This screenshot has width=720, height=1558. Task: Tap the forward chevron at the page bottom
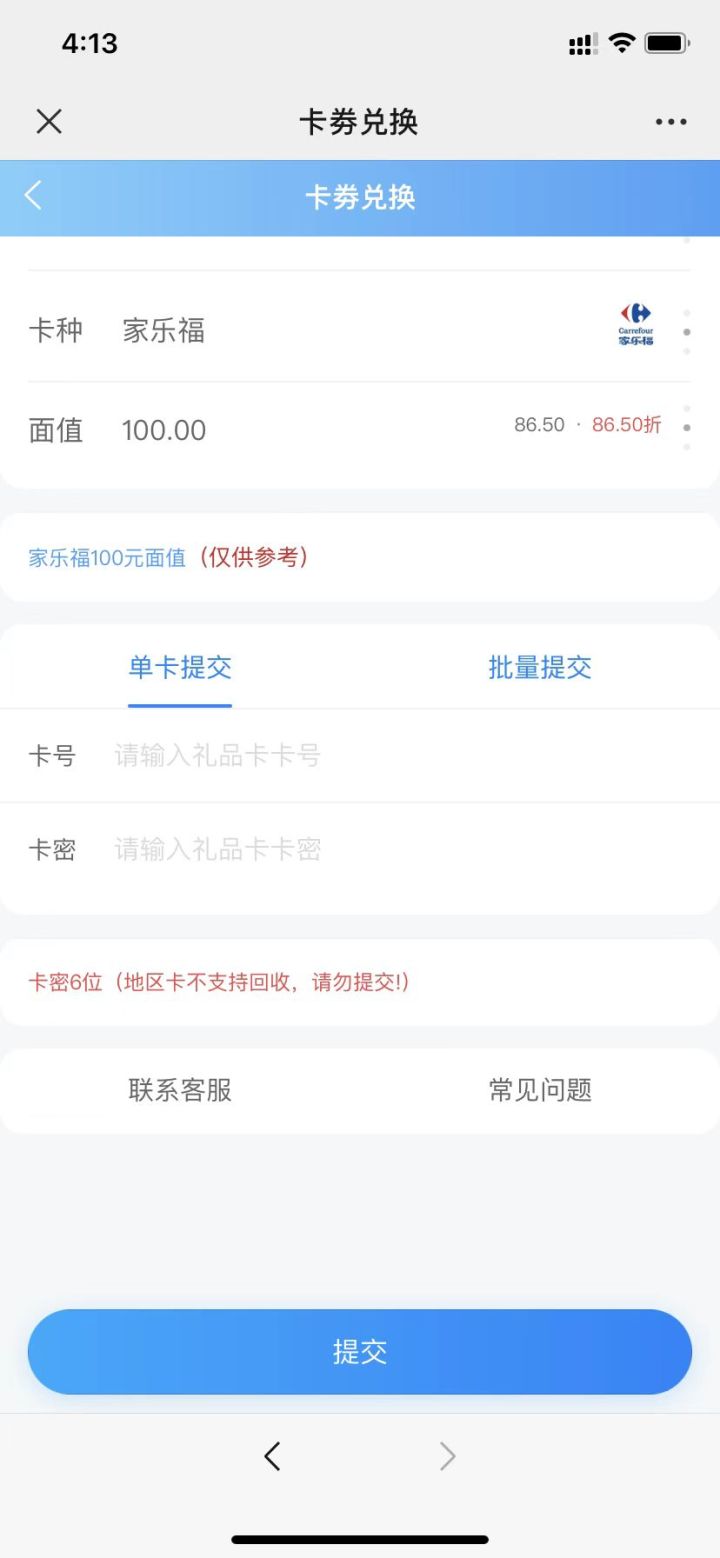pyautogui.click(x=447, y=1456)
